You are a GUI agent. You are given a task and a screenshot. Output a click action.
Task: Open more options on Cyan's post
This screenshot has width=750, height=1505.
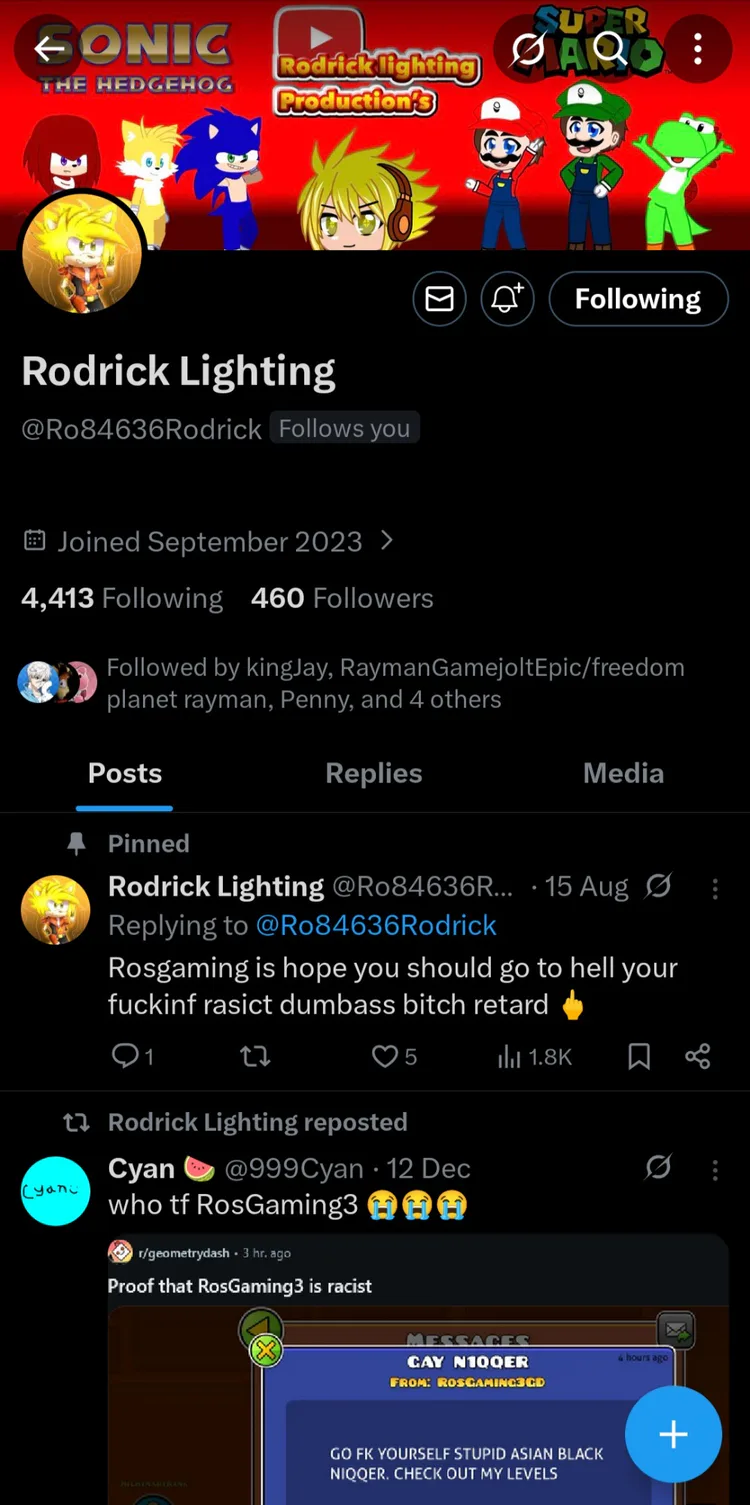[x=715, y=1169]
